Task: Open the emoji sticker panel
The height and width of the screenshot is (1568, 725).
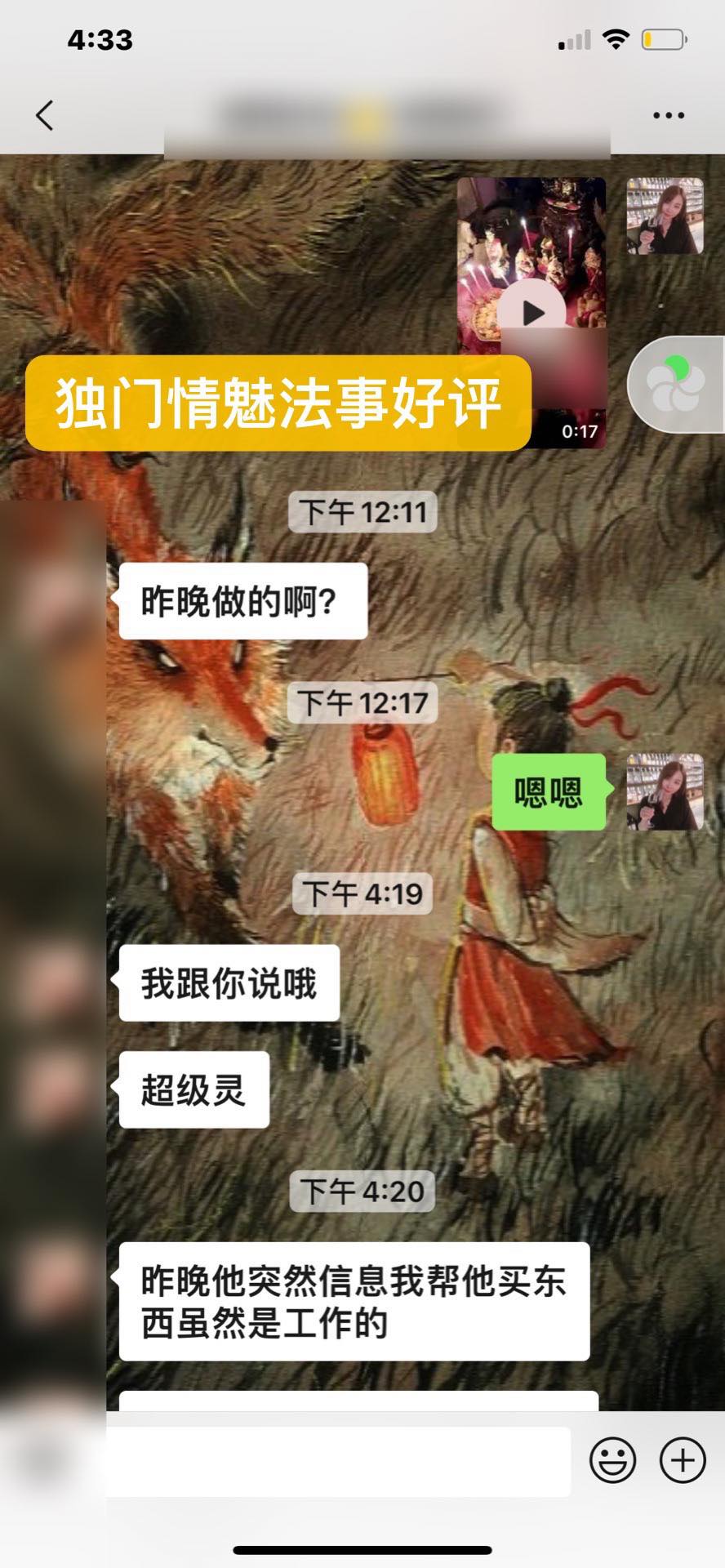Action: (x=613, y=1460)
